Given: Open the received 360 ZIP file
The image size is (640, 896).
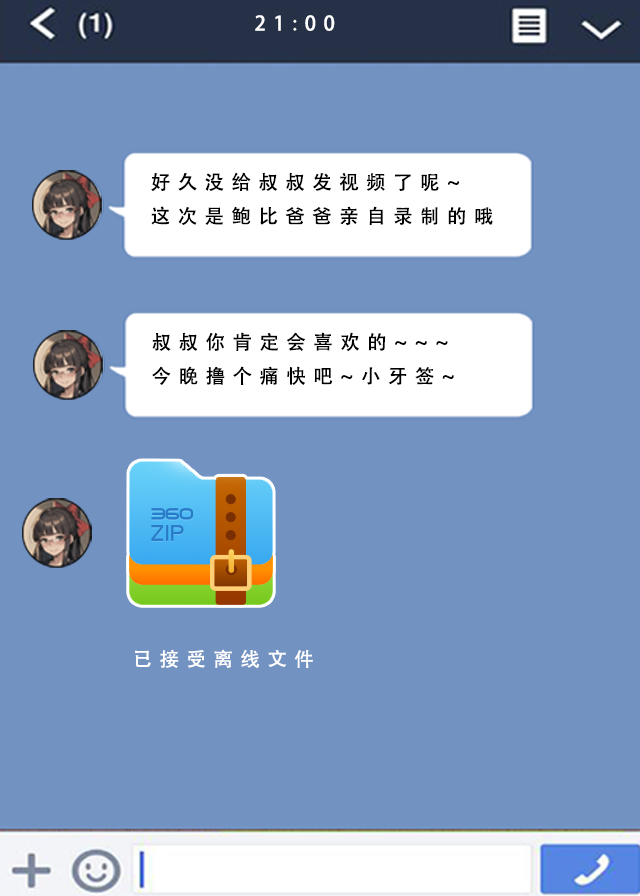Looking at the screenshot, I should coord(201,533).
